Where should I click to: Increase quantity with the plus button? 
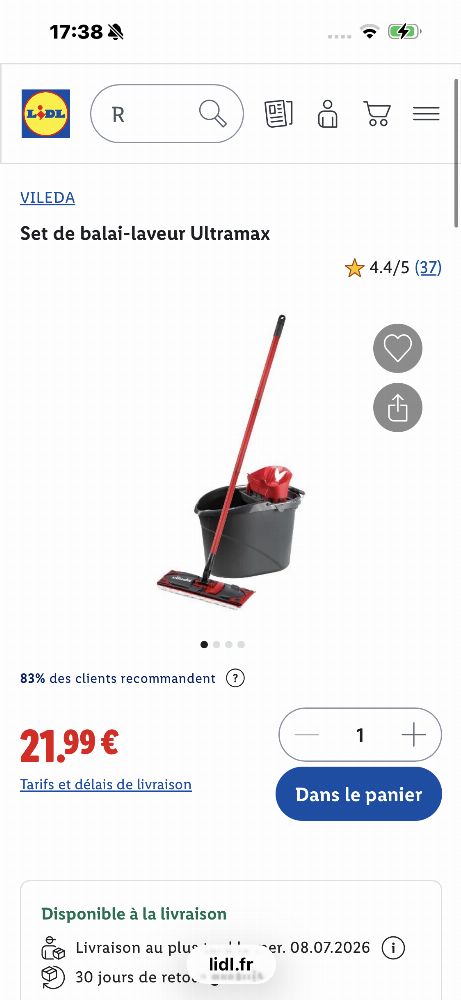pyautogui.click(x=414, y=735)
